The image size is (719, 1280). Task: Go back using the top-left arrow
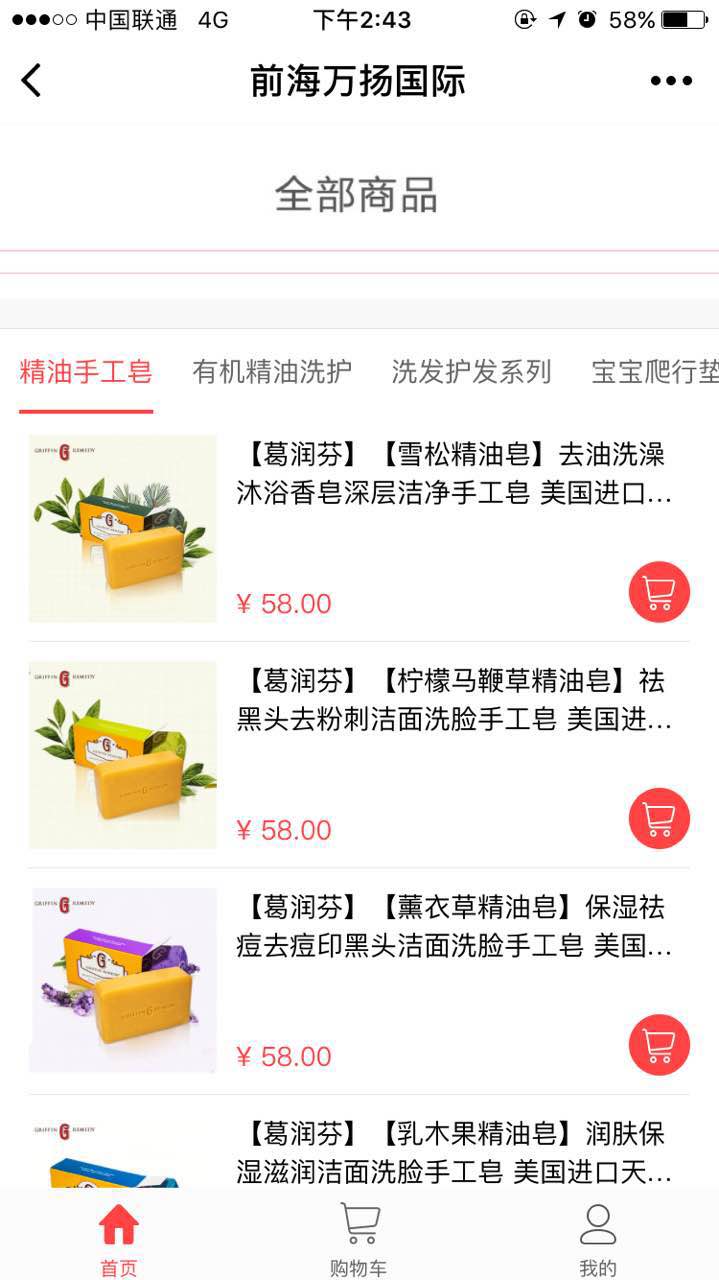[31, 80]
